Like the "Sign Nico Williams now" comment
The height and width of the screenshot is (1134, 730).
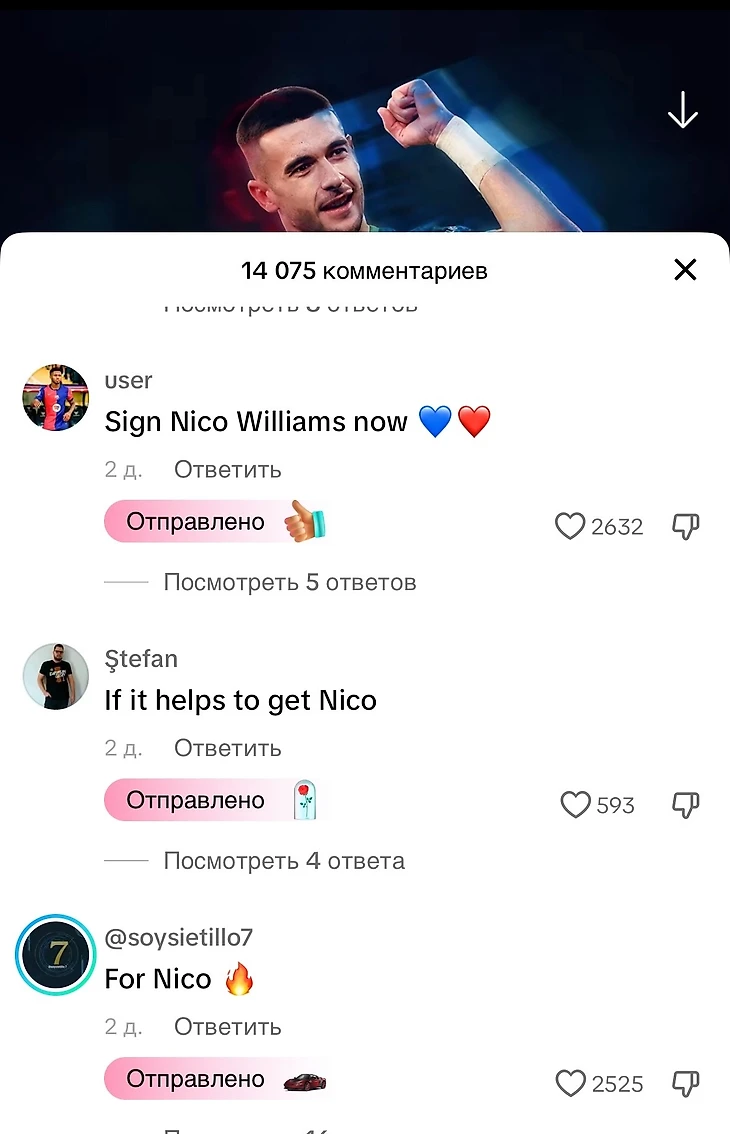click(x=570, y=527)
